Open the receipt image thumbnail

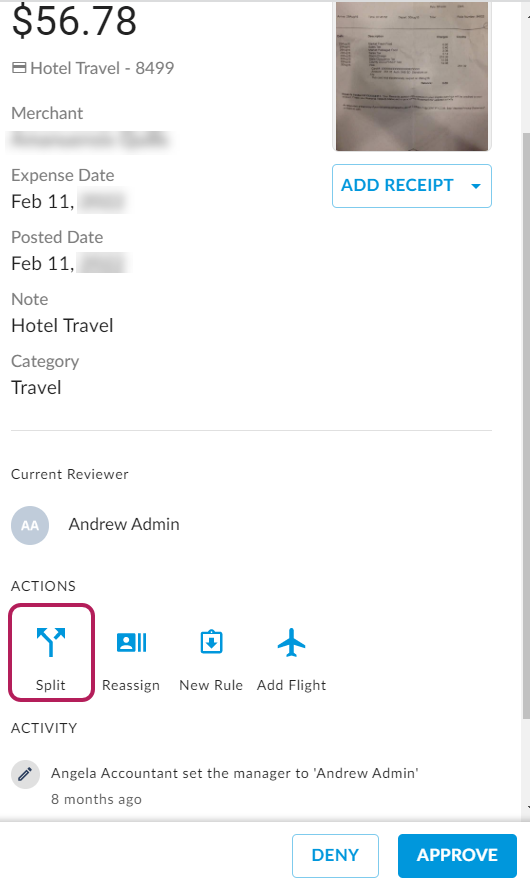412,76
